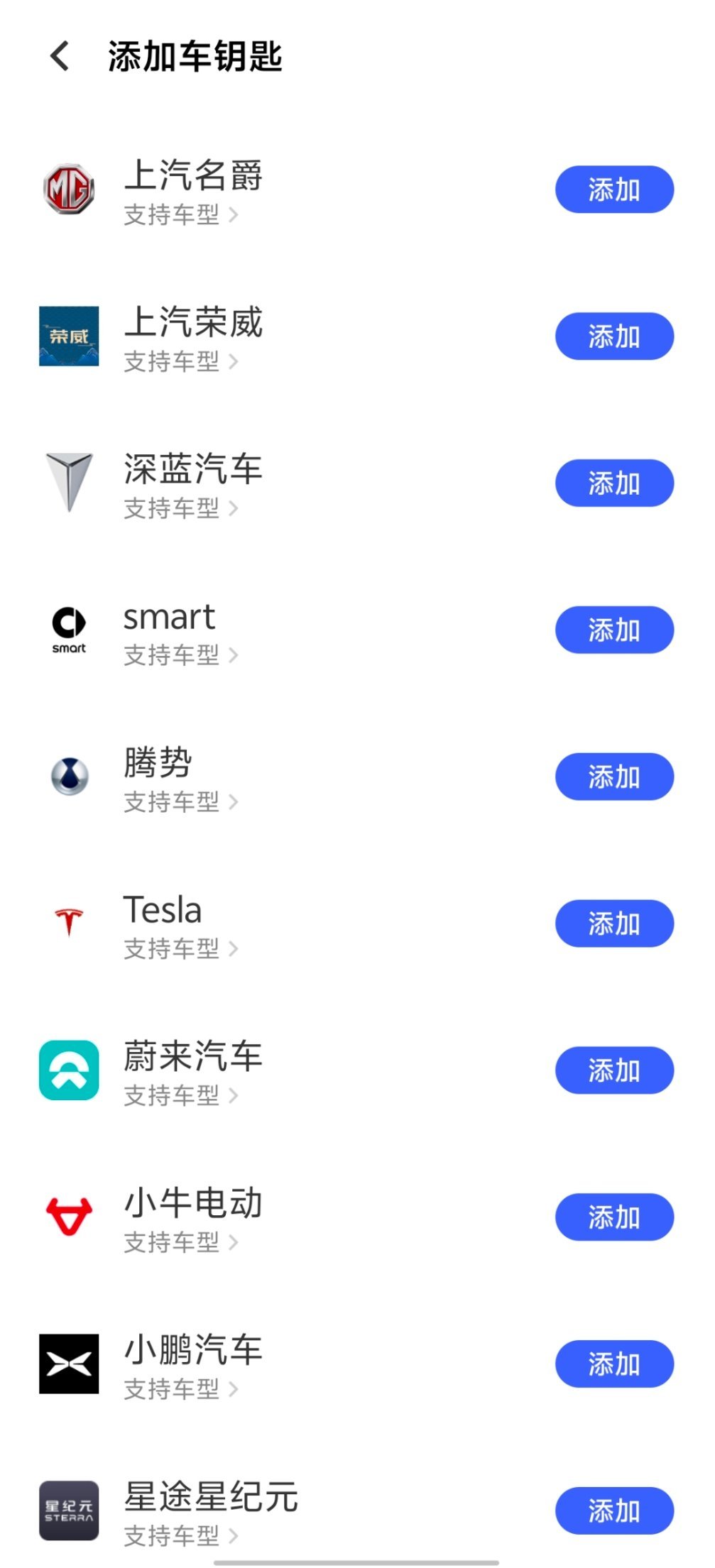Tap 添加 for 小鹏汽车
The width and height of the screenshot is (715, 1568).
point(614,1364)
